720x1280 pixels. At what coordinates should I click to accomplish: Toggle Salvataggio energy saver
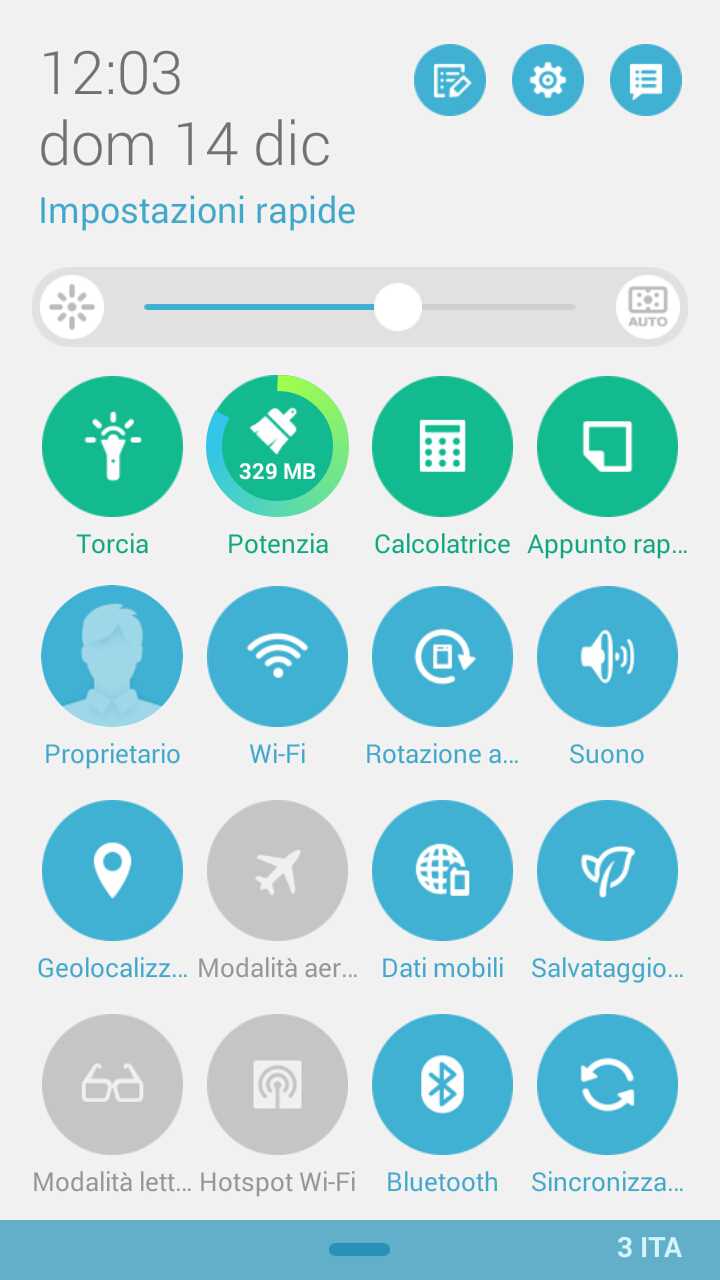click(x=607, y=870)
